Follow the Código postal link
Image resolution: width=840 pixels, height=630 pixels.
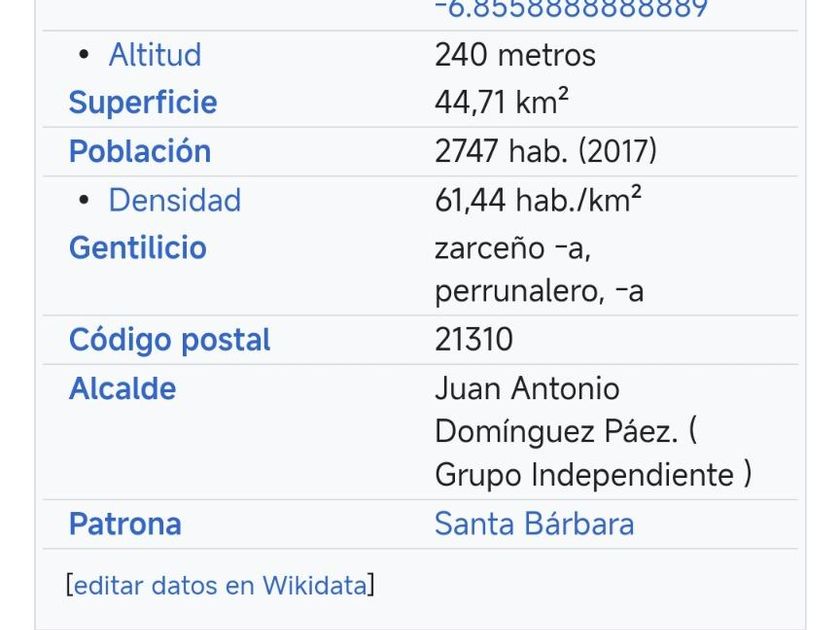[170, 340]
